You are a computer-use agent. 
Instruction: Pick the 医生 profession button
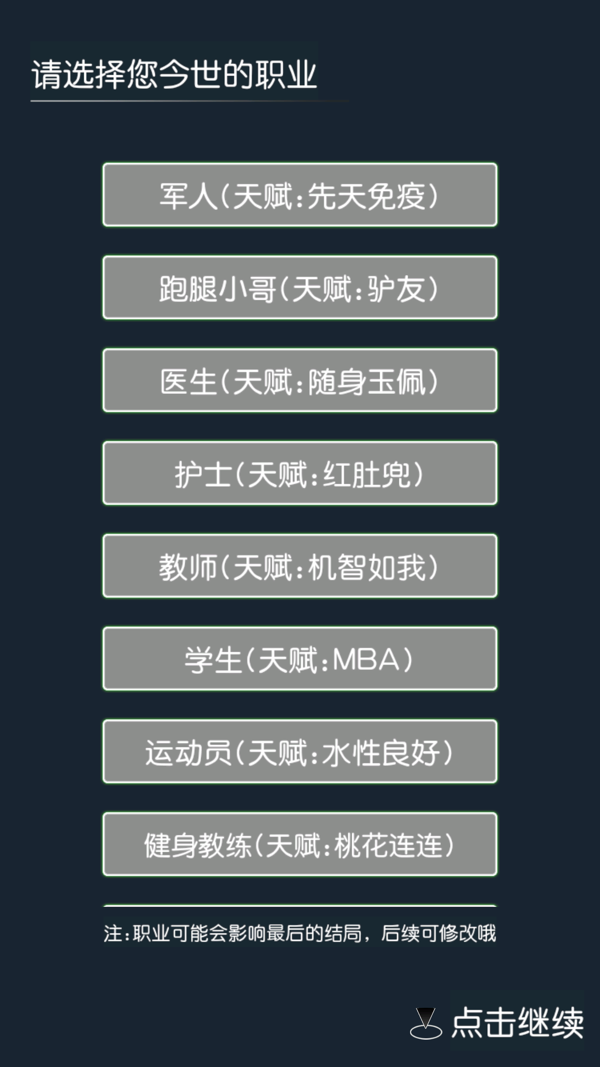[x=300, y=380]
